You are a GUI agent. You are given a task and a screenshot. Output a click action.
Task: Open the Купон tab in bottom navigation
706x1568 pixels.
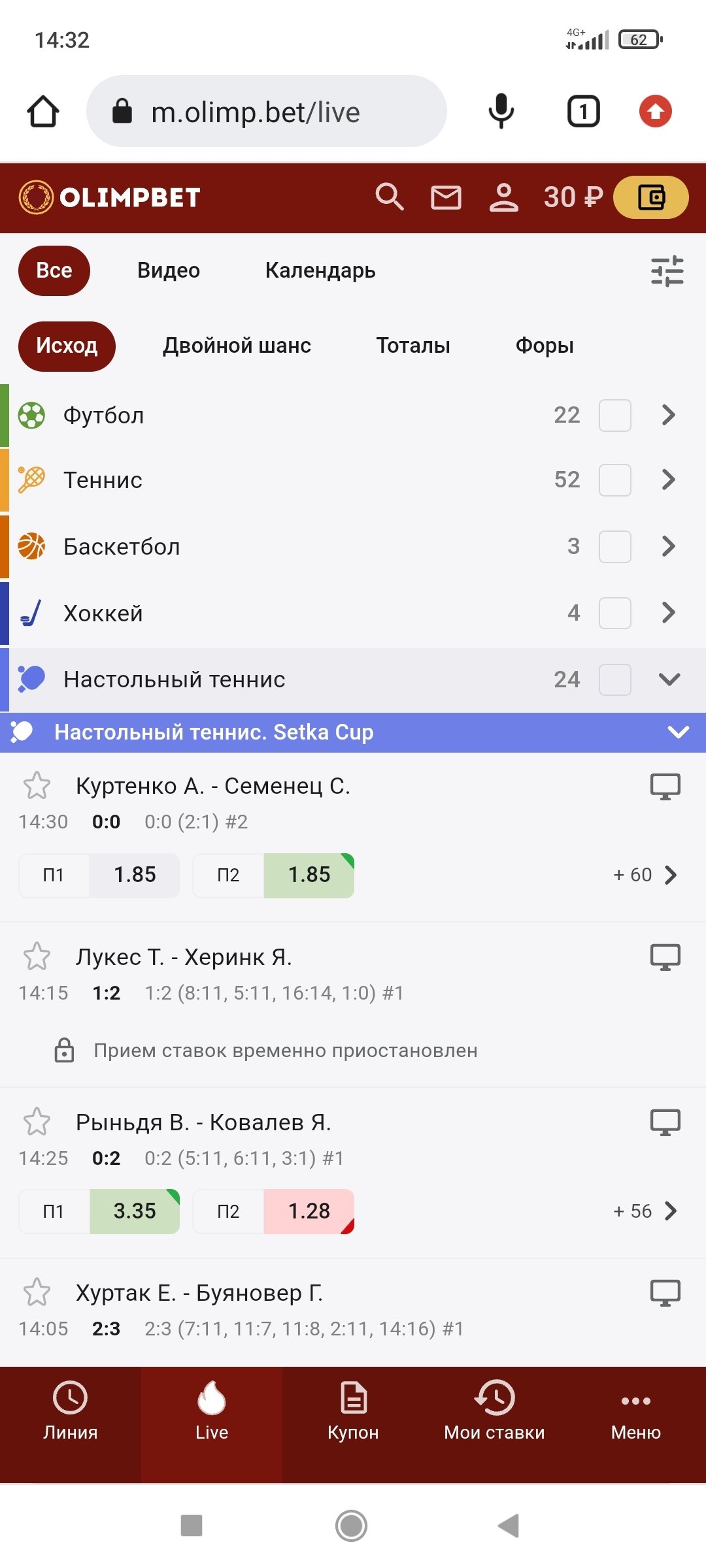pyautogui.click(x=353, y=1411)
